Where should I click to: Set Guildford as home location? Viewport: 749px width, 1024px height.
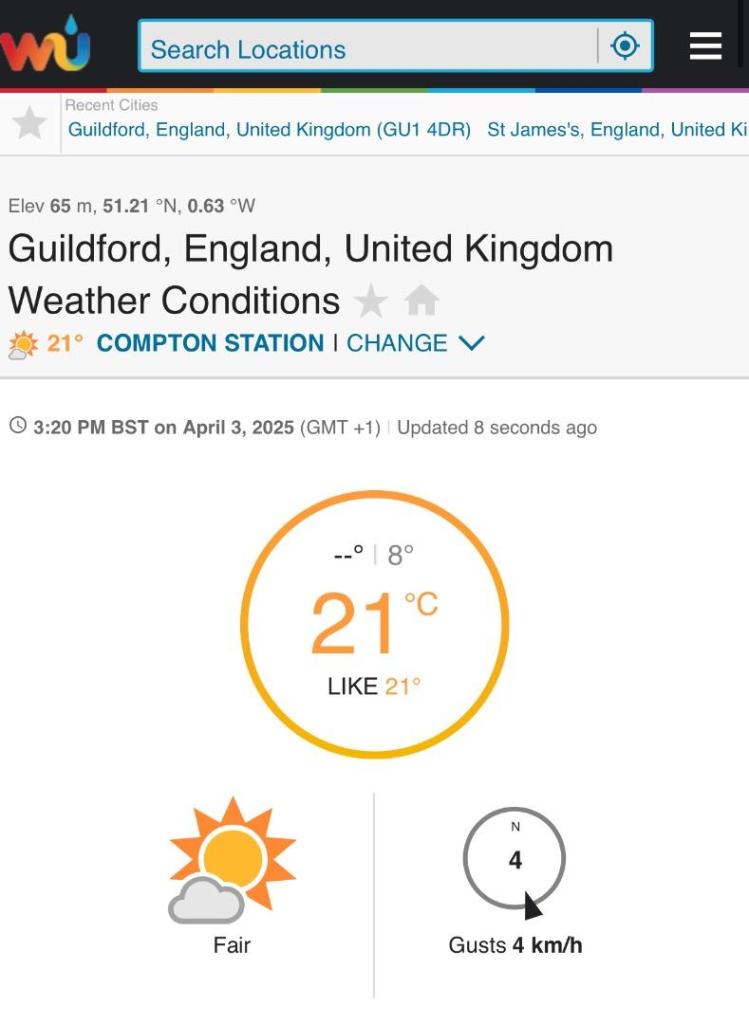(422, 300)
